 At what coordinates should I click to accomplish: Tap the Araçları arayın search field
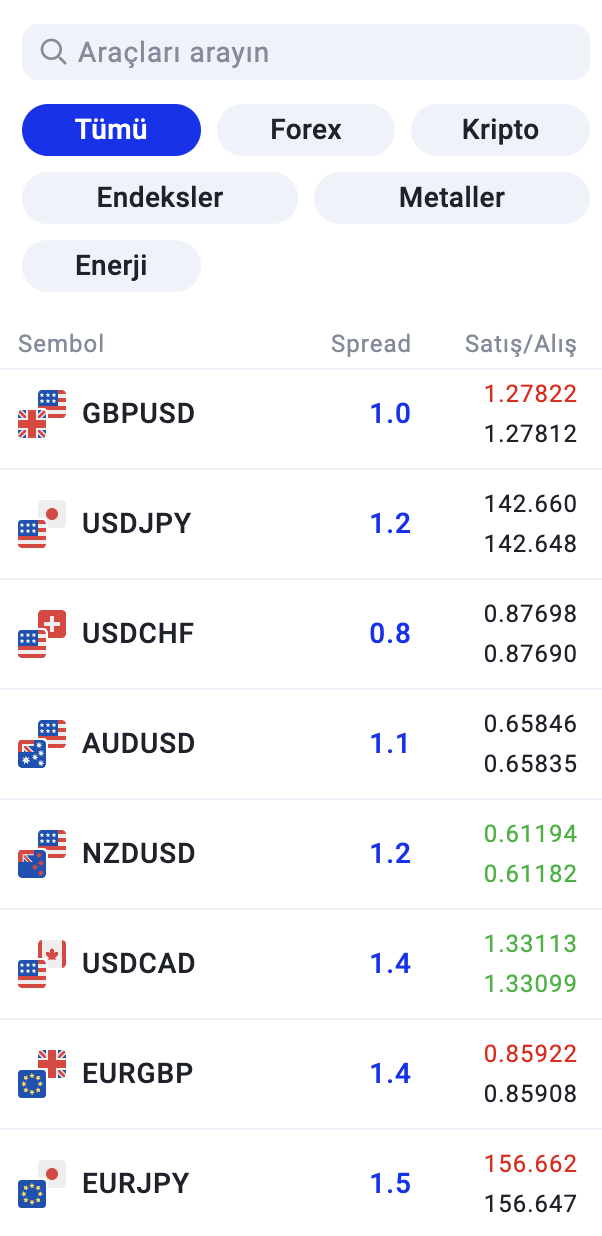306,52
